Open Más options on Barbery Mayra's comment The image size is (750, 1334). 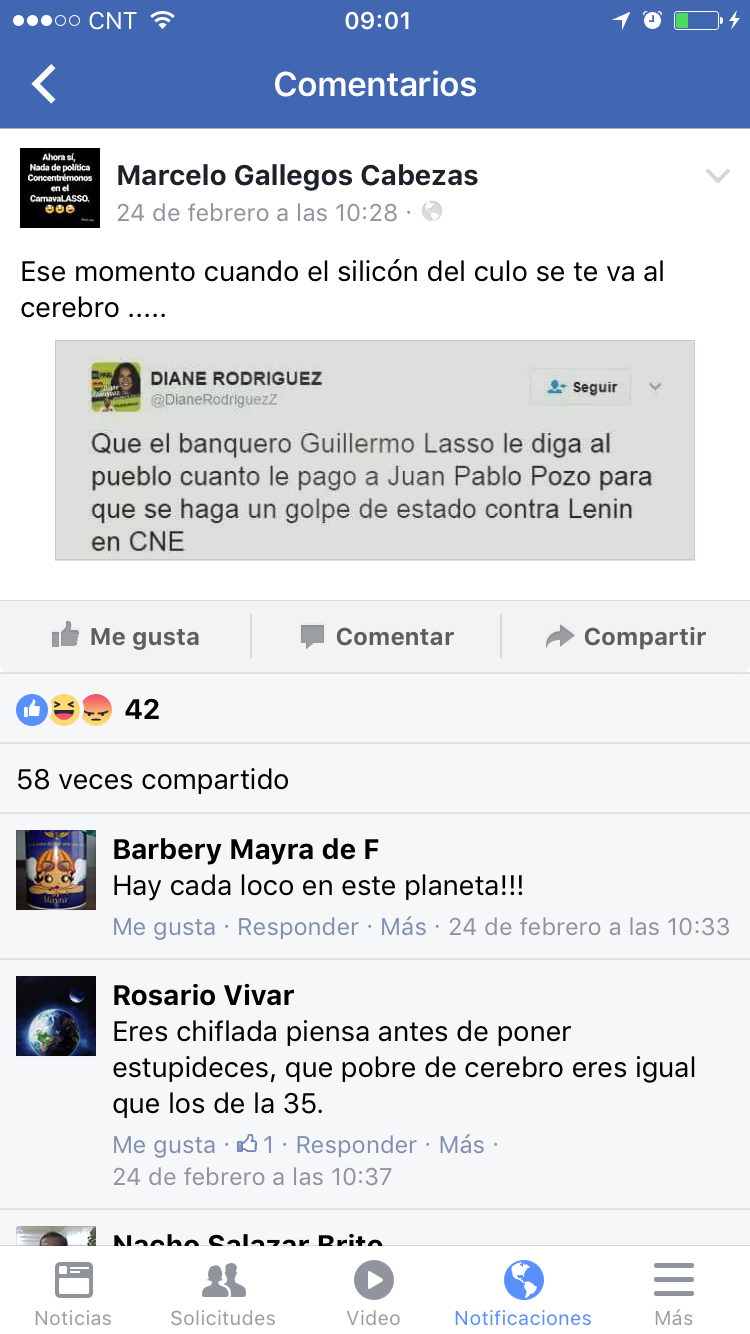point(403,926)
